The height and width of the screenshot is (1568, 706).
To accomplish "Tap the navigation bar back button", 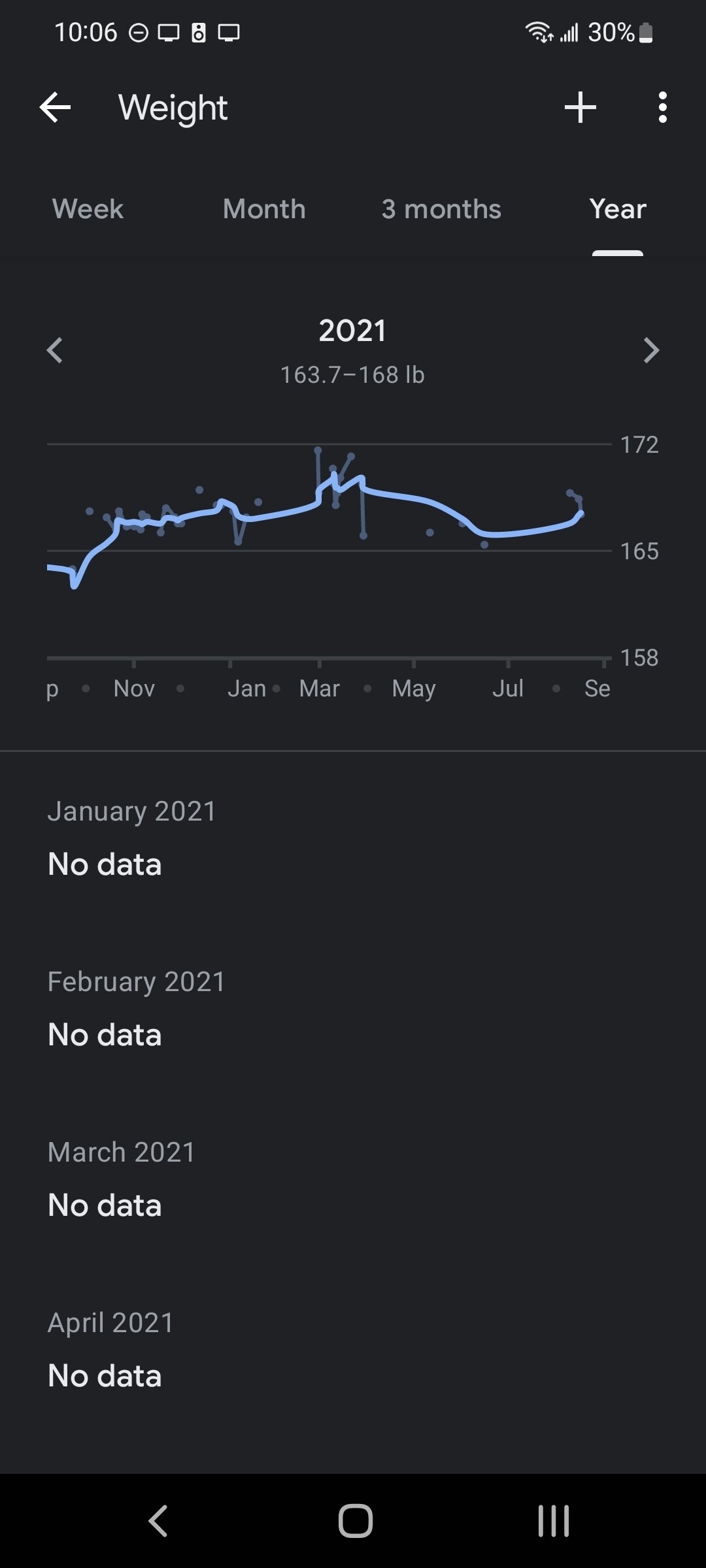I will (x=157, y=1520).
